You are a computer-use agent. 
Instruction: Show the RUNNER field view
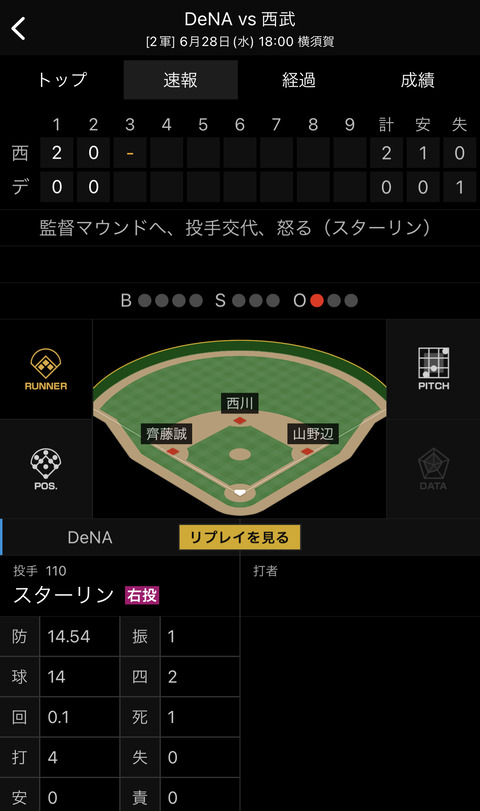46,369
